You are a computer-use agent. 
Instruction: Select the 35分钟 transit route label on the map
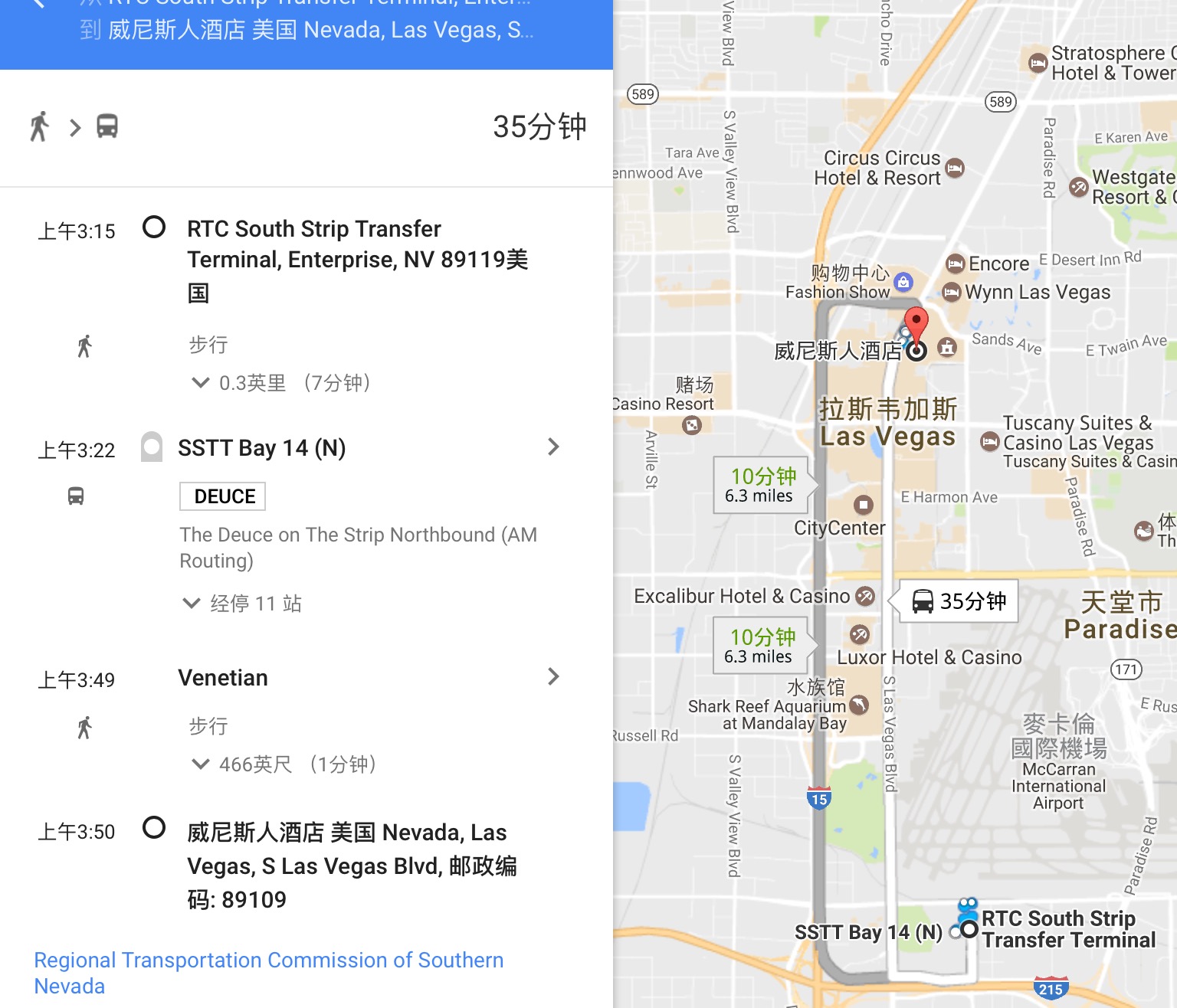958,601
